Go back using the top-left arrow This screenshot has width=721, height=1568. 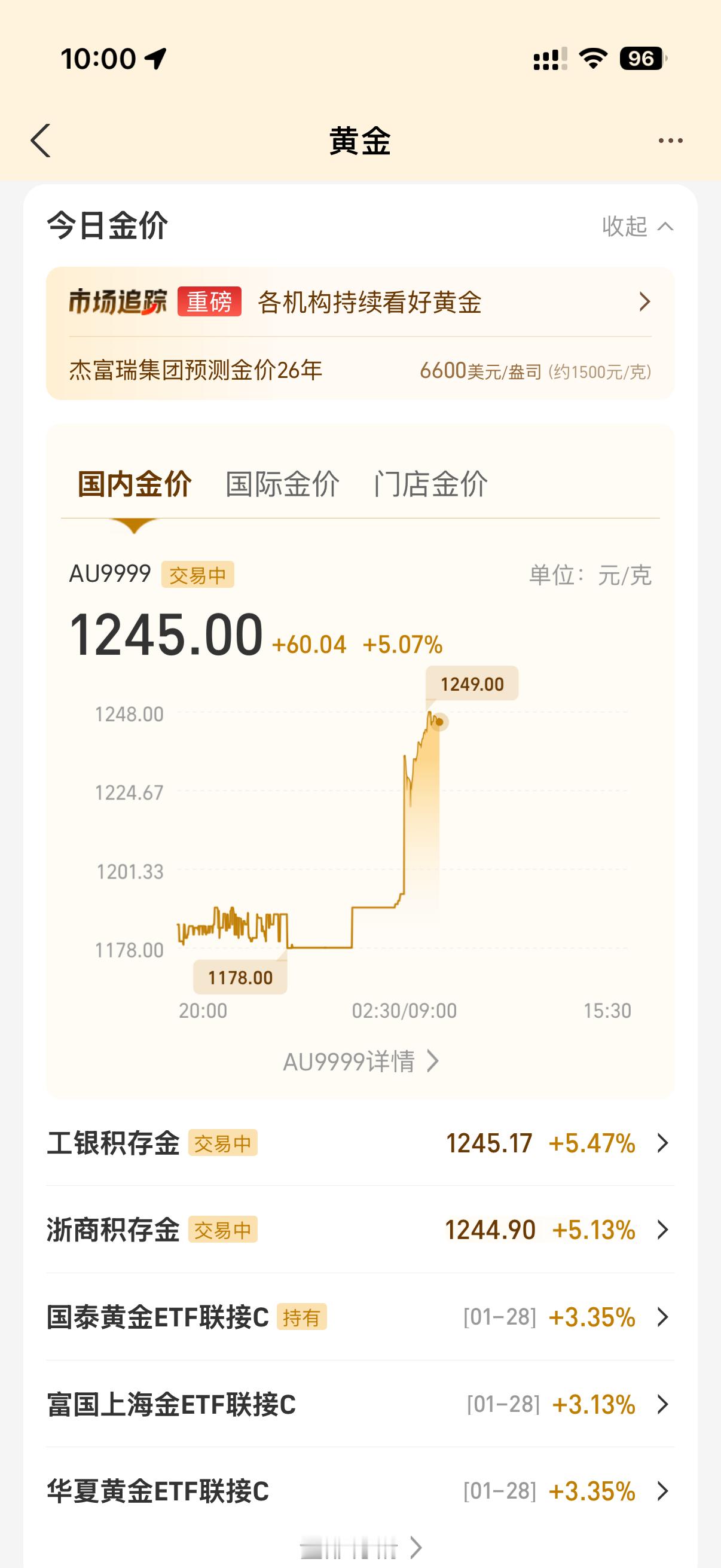[x=41, y=141]
